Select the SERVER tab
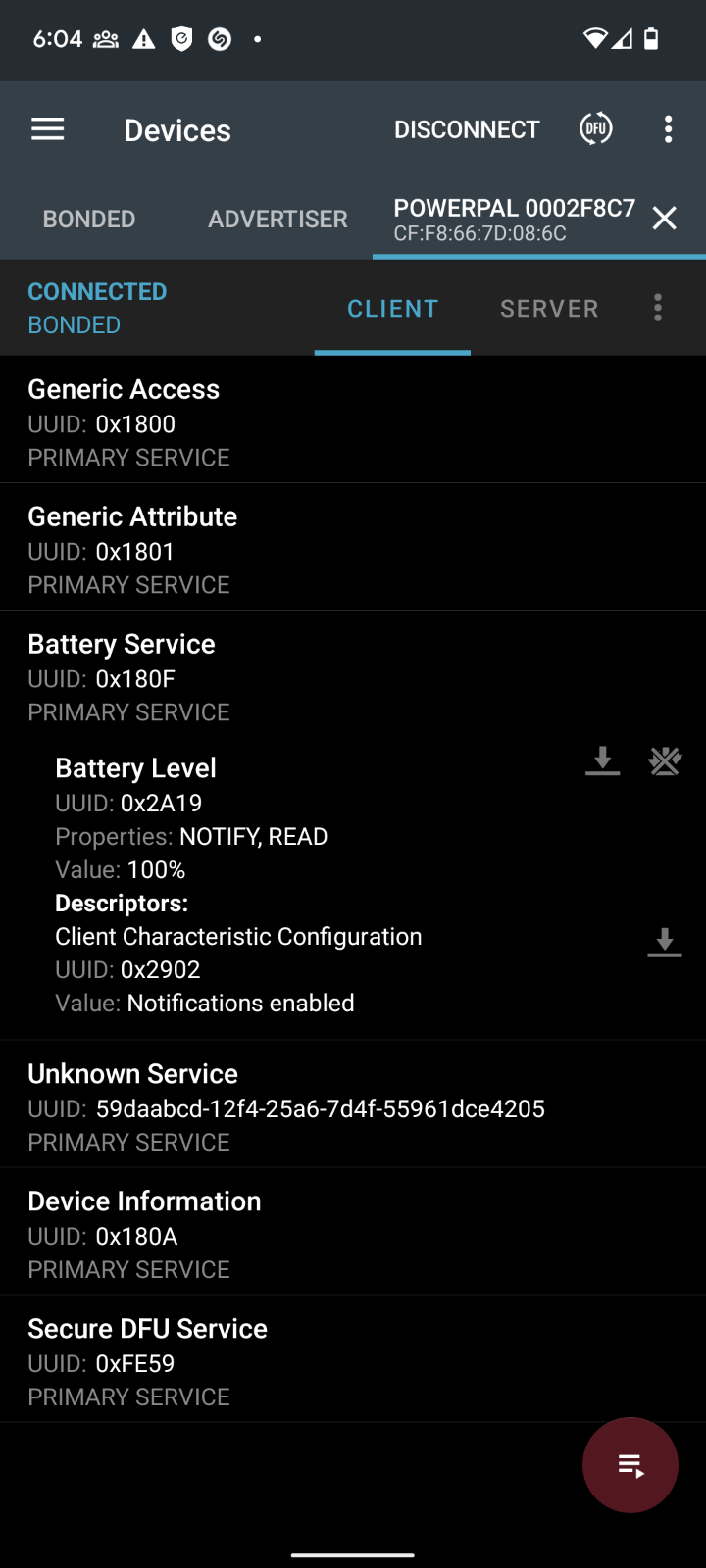 point(549,309)
